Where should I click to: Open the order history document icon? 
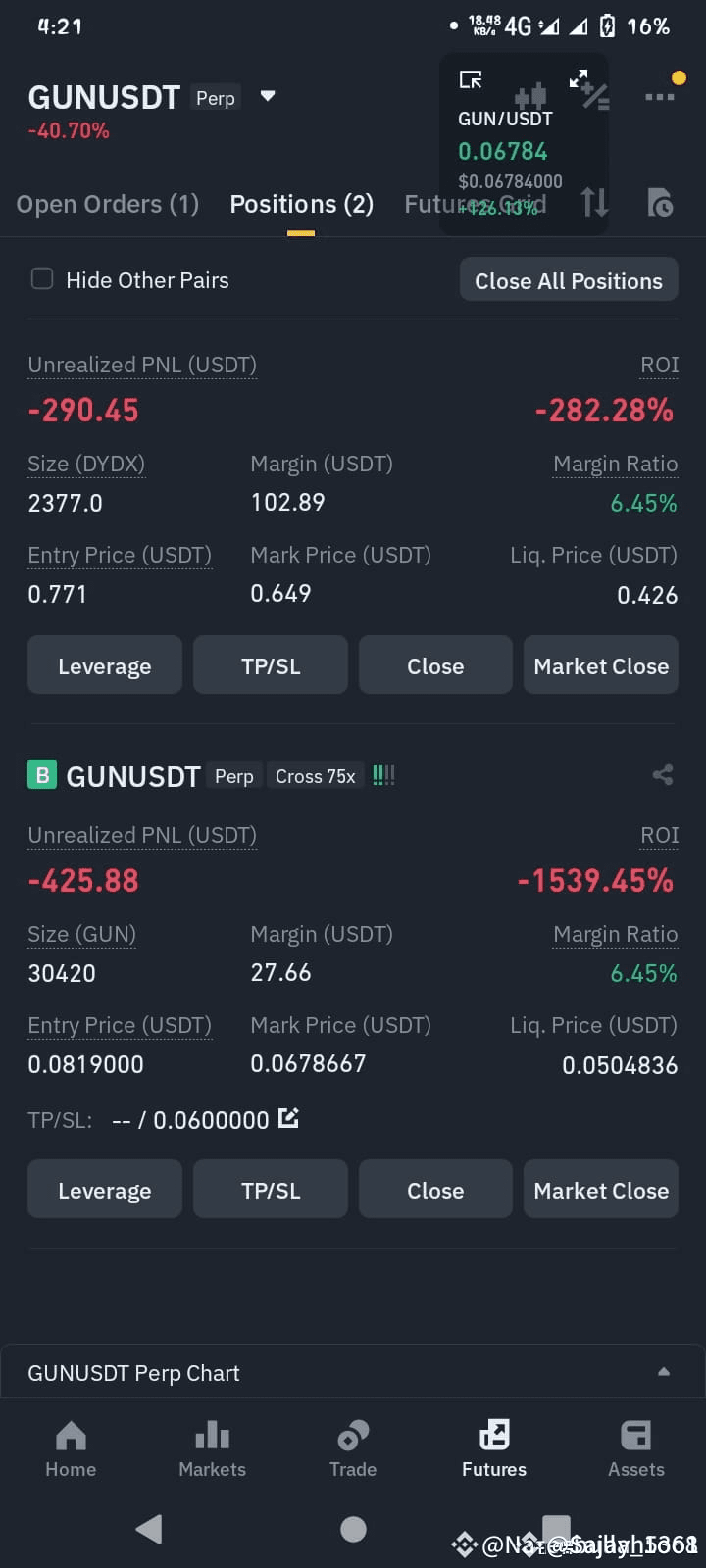pyautogui.click(x=660, y=203)
